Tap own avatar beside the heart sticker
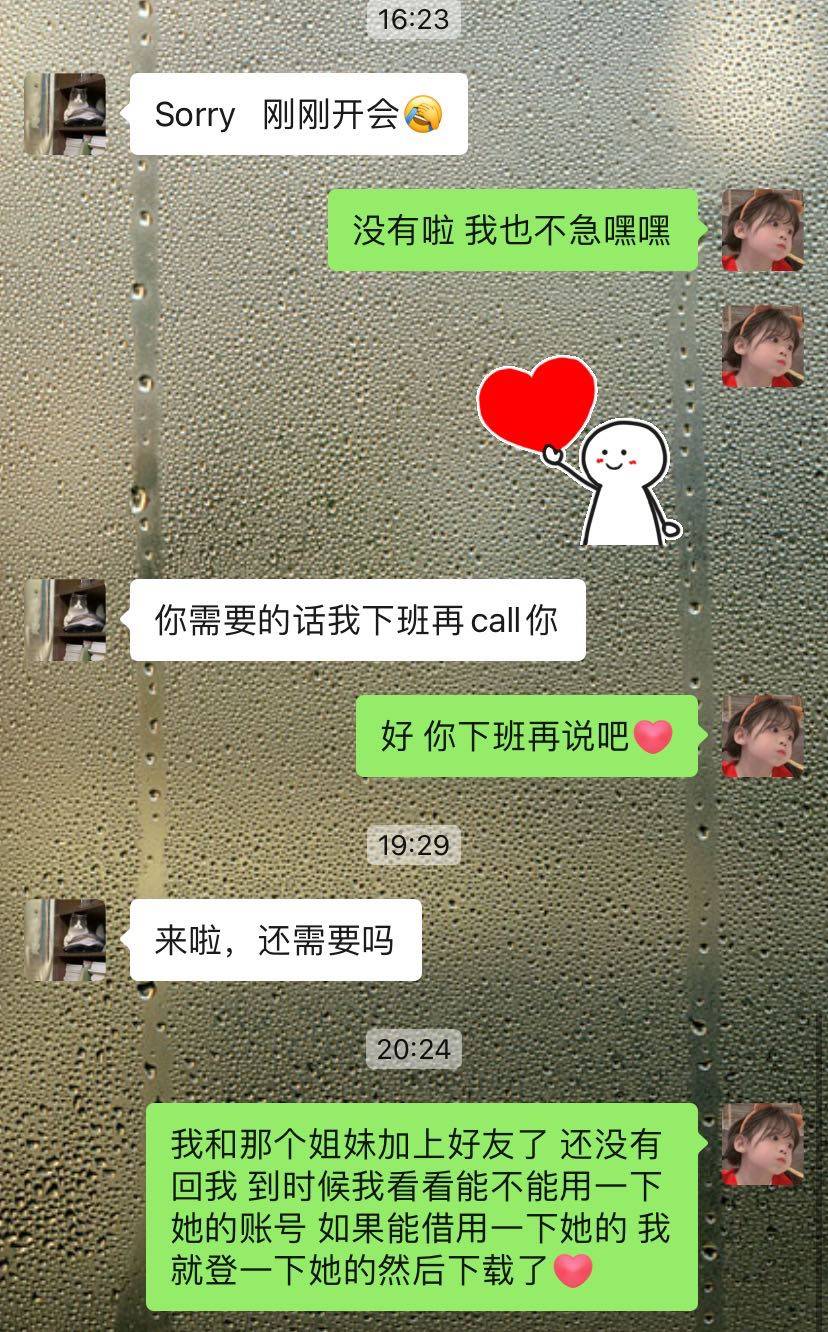828x1332 pixels. (x=762, y=346)
